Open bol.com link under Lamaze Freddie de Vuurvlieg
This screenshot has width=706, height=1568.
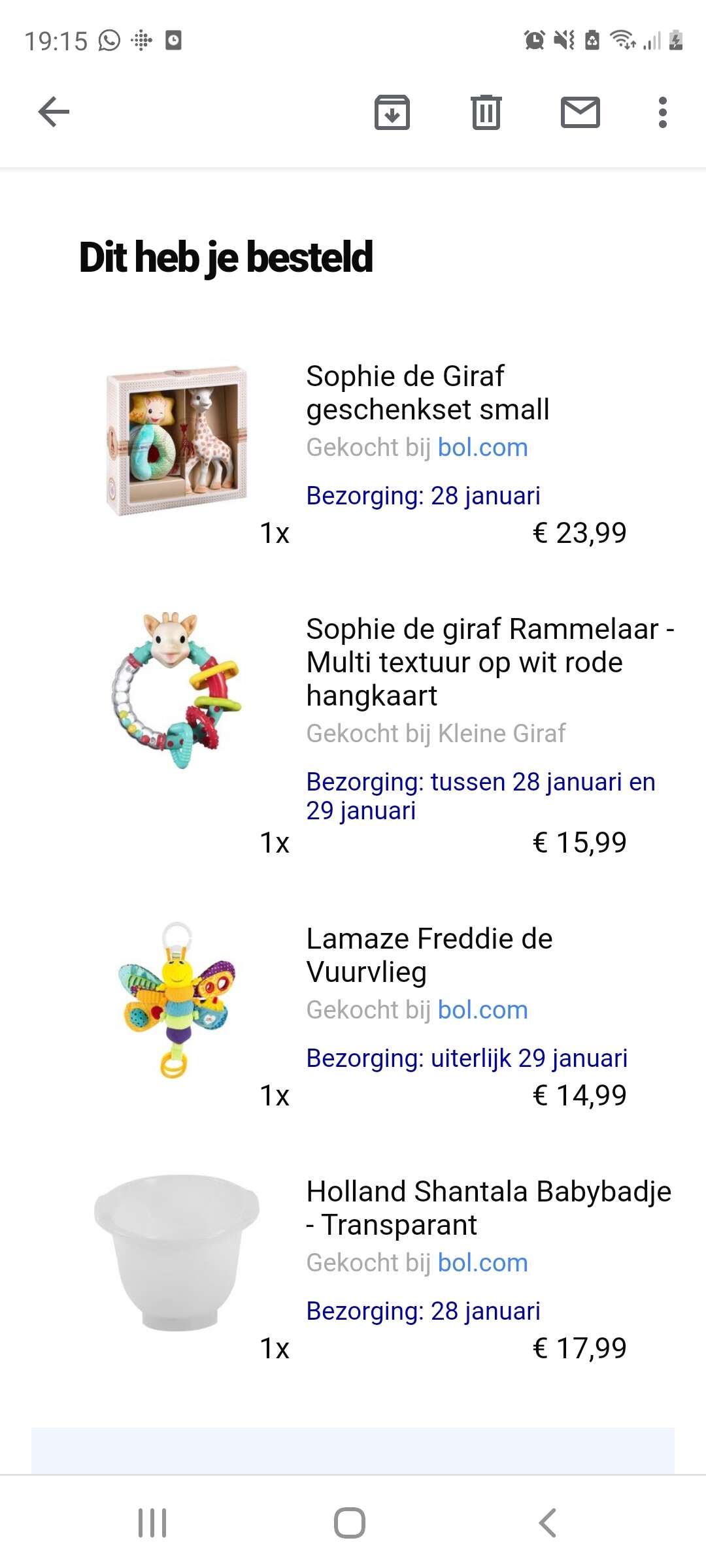(x=482, y=1010)
